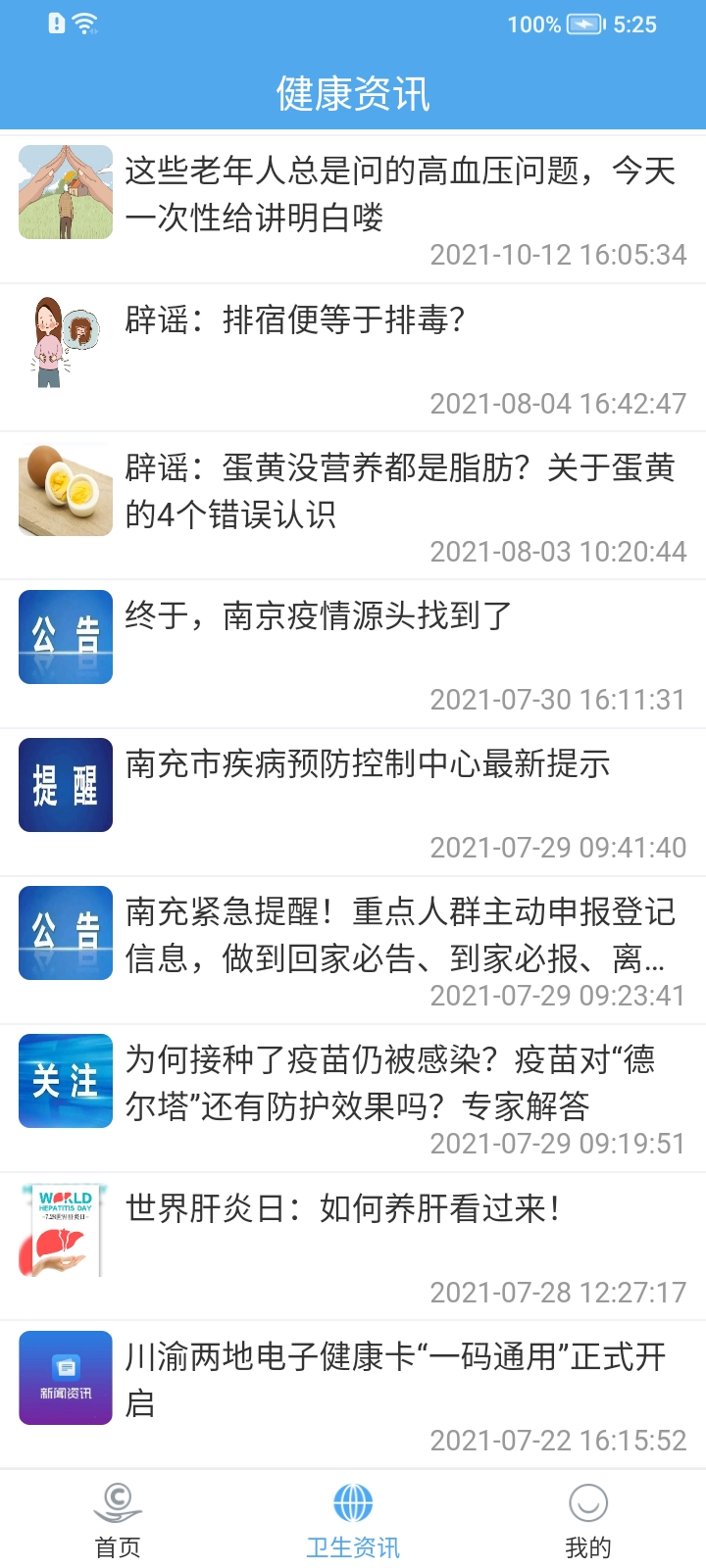The width and height of the screenshot is (706, 1568).
Task: Click the 公告 announcement icon for Nanjing news
Action: click(65, 636)
